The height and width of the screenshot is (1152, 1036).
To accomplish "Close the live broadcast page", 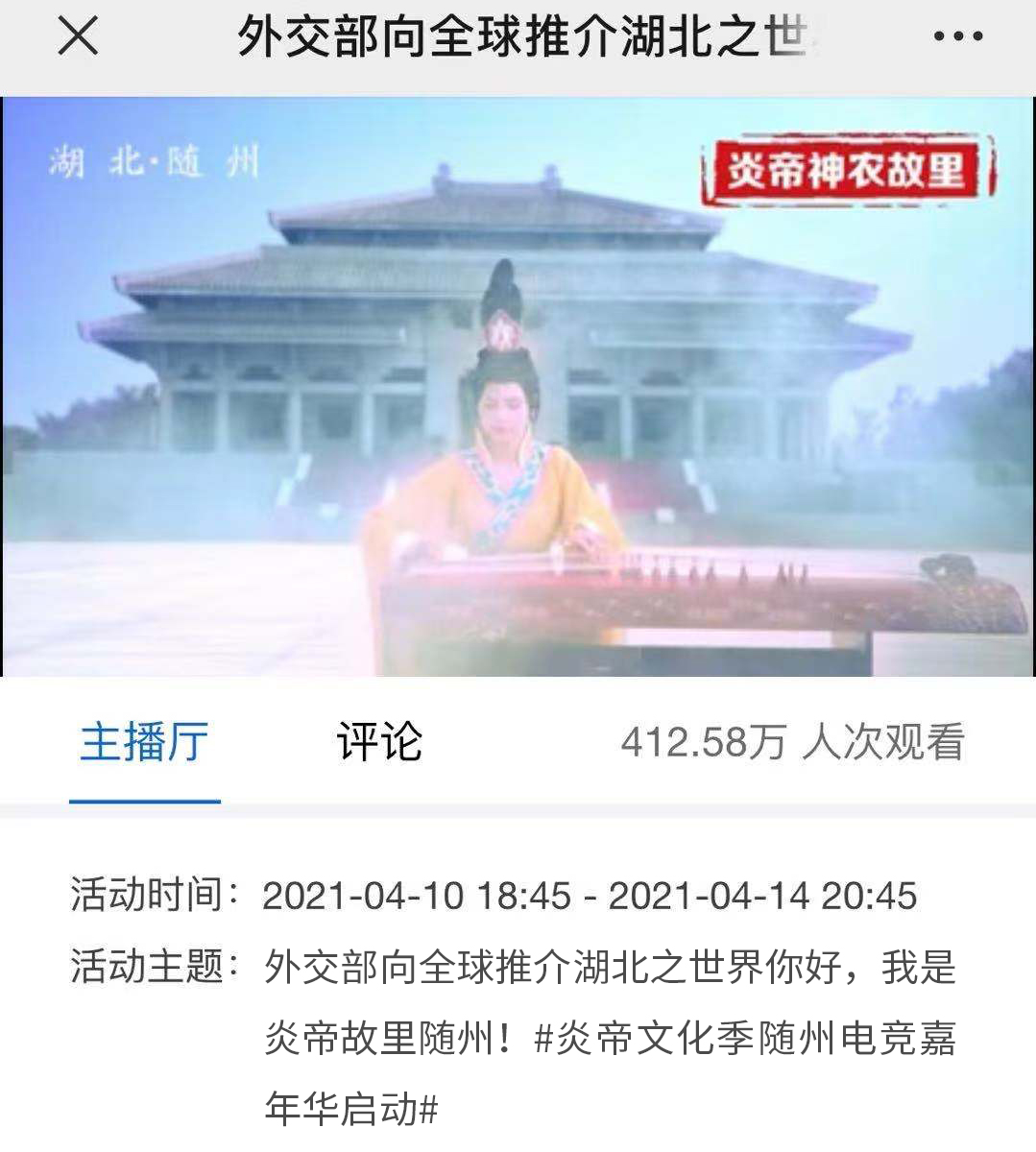I will [78, 37].
